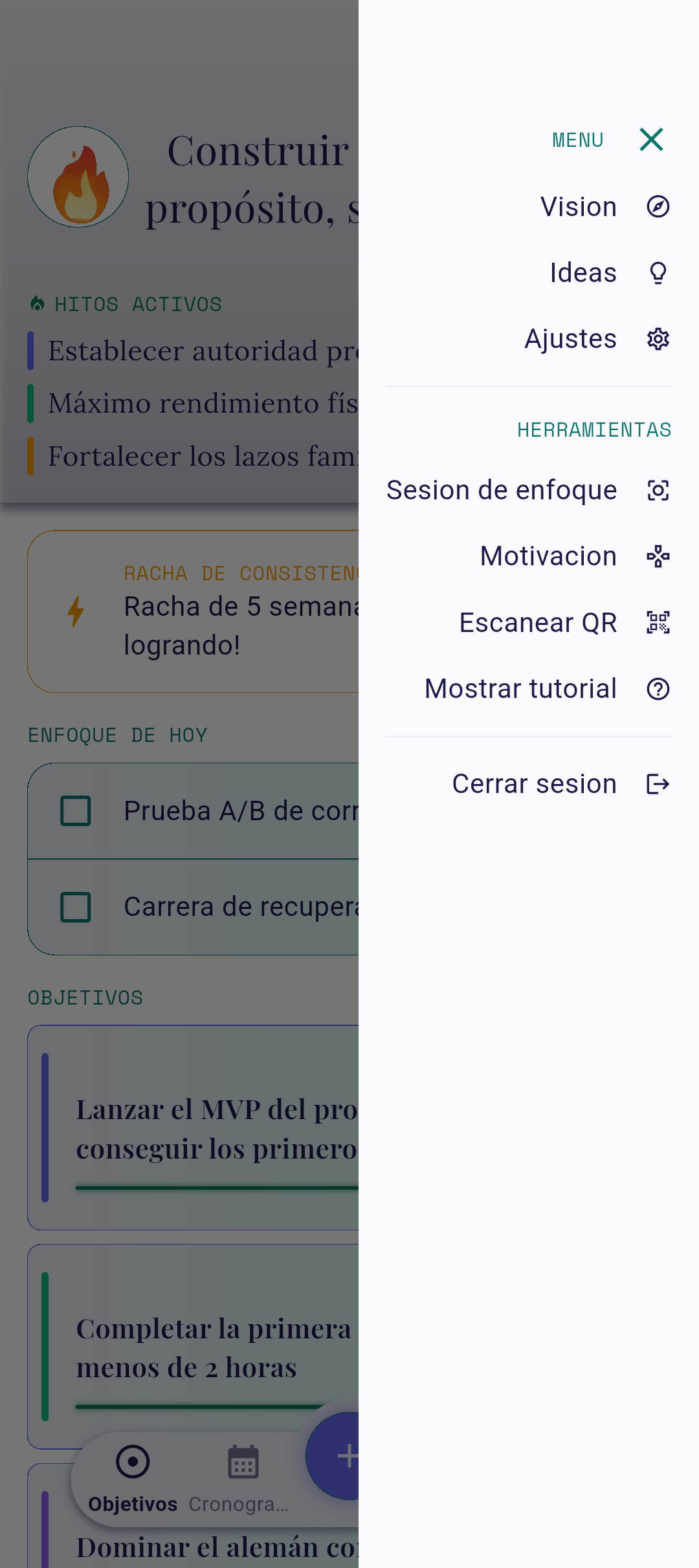Viewport: 699px width, 1568px height.
Task: Start a Sesion de enfoque
Action: [x=528, y=490]
